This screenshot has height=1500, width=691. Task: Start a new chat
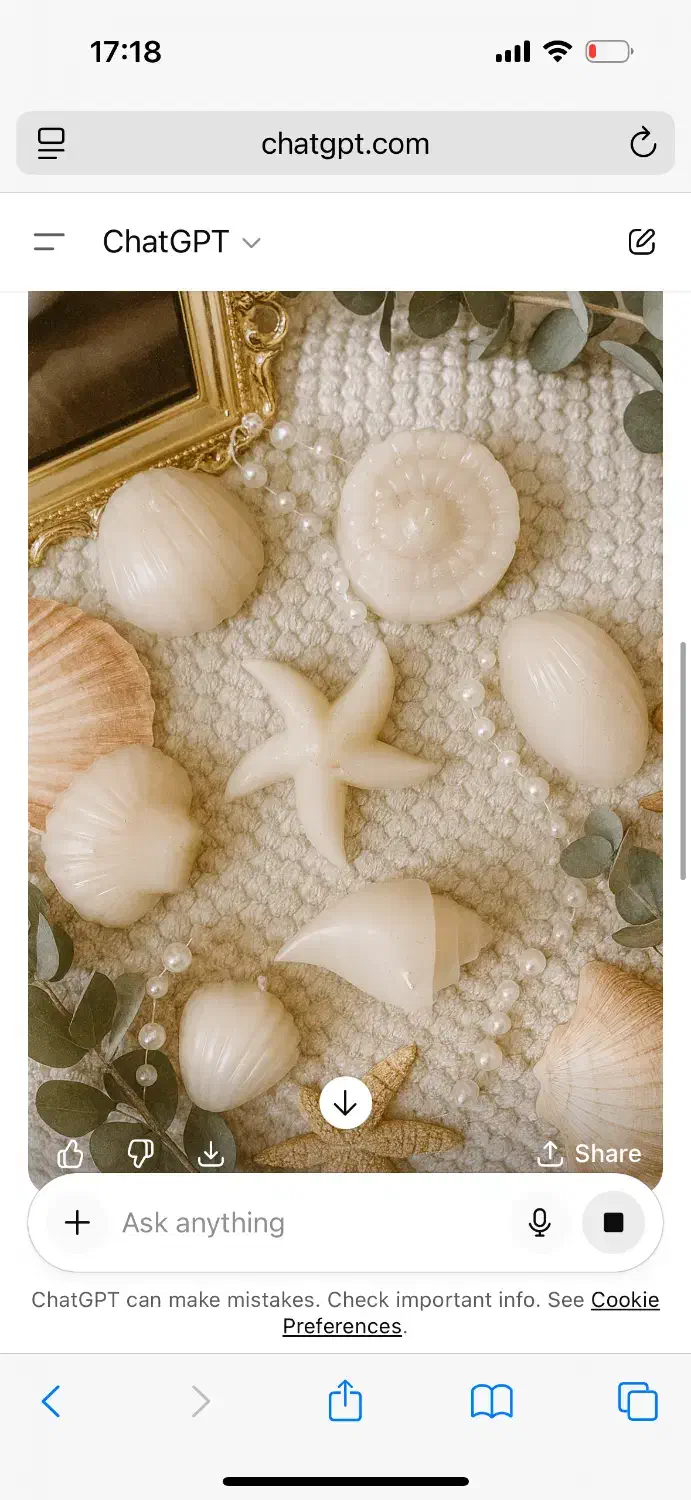point(641,241)
